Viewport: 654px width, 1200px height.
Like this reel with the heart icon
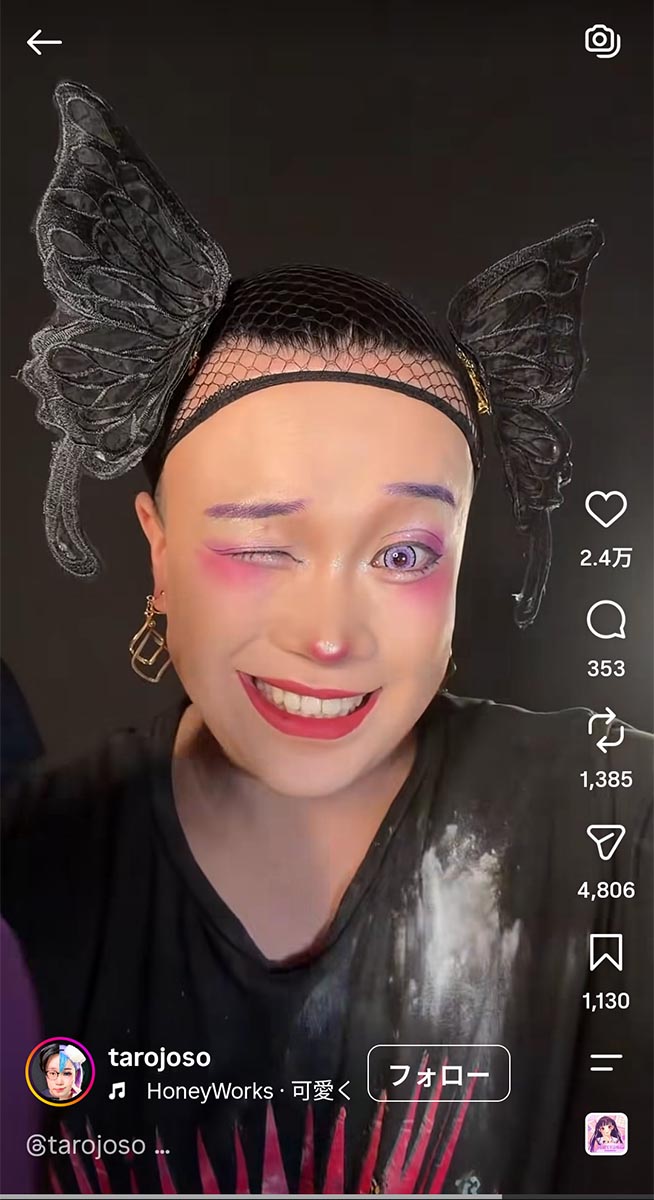605,510
